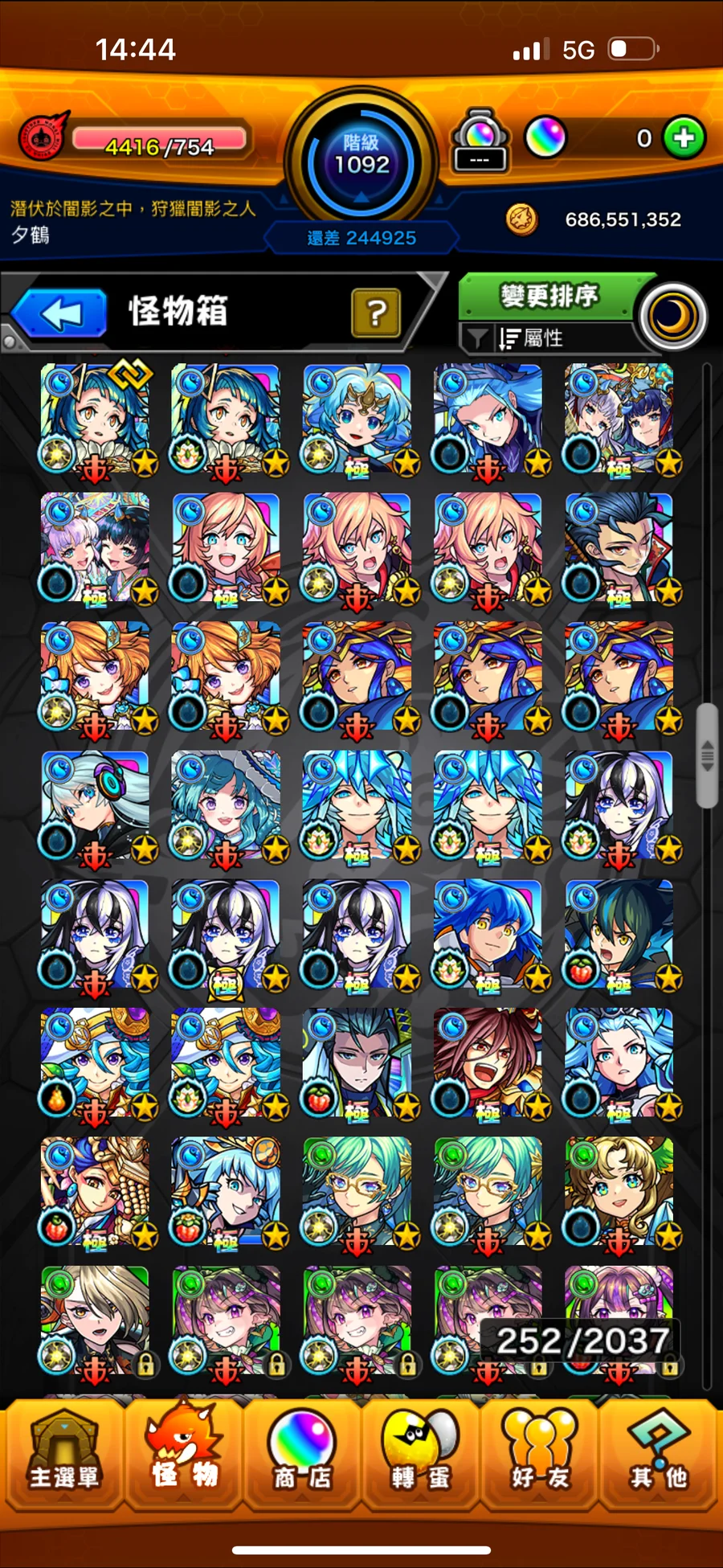
Task: Select the brown-haired shouting monster
Action: click(488, 1062)
